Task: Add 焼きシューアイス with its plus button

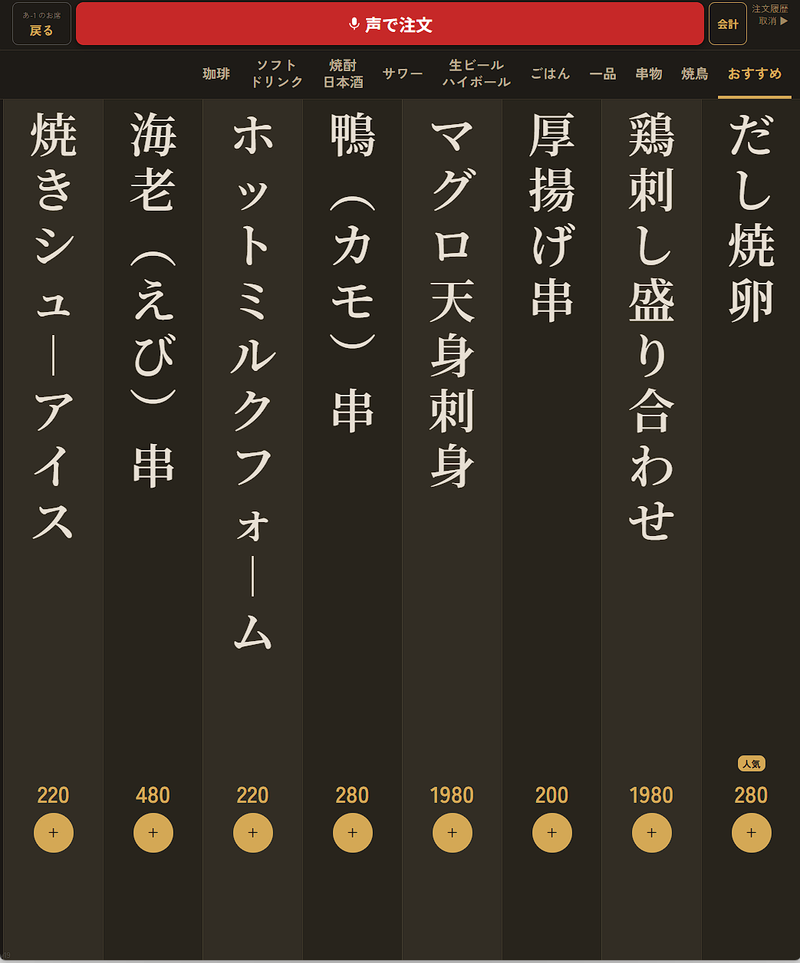Action: pyautogui.click(x=53, y=832)
